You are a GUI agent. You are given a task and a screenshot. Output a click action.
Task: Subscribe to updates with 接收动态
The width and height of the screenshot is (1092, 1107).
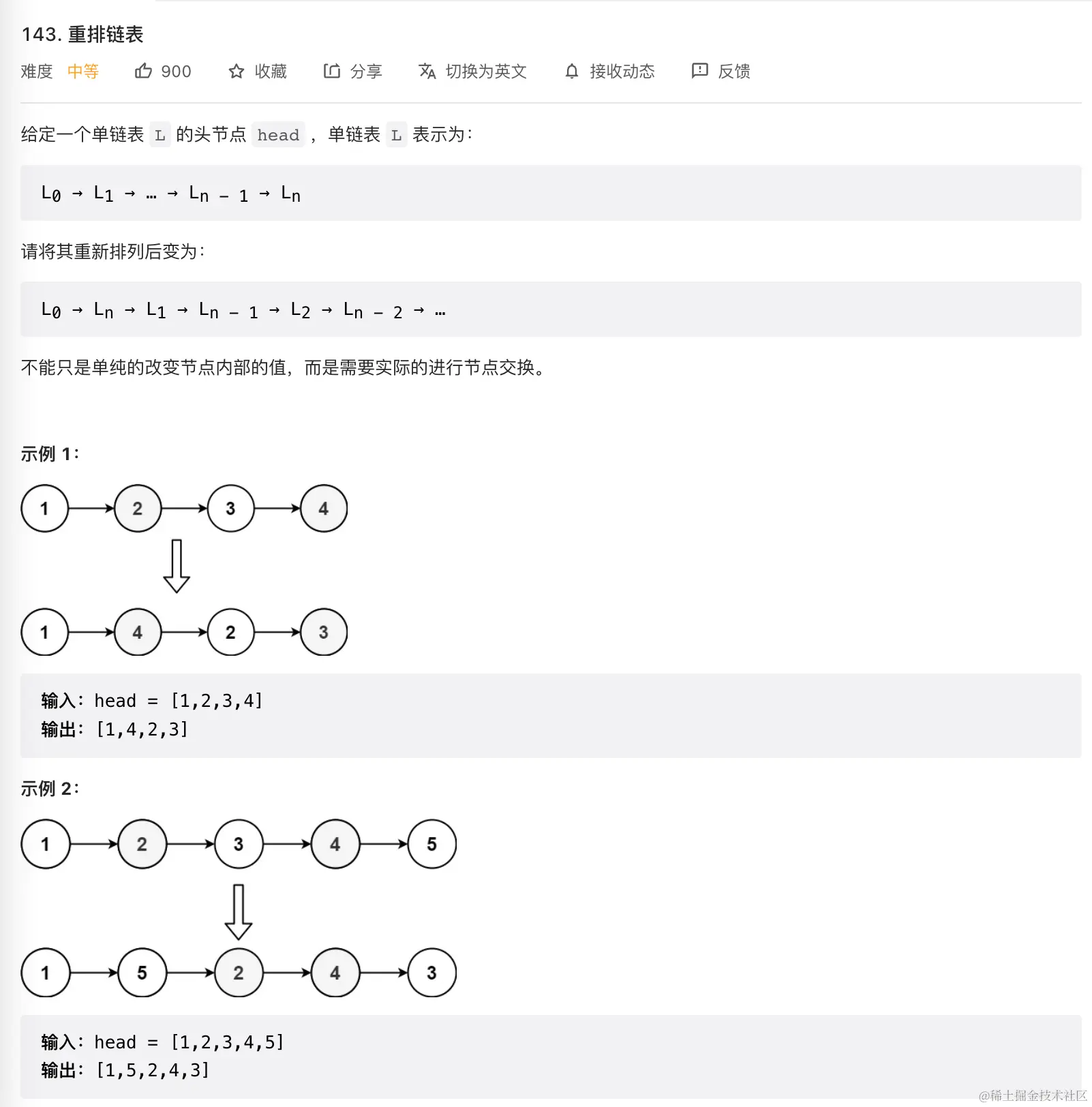click(x=609, y=71)
